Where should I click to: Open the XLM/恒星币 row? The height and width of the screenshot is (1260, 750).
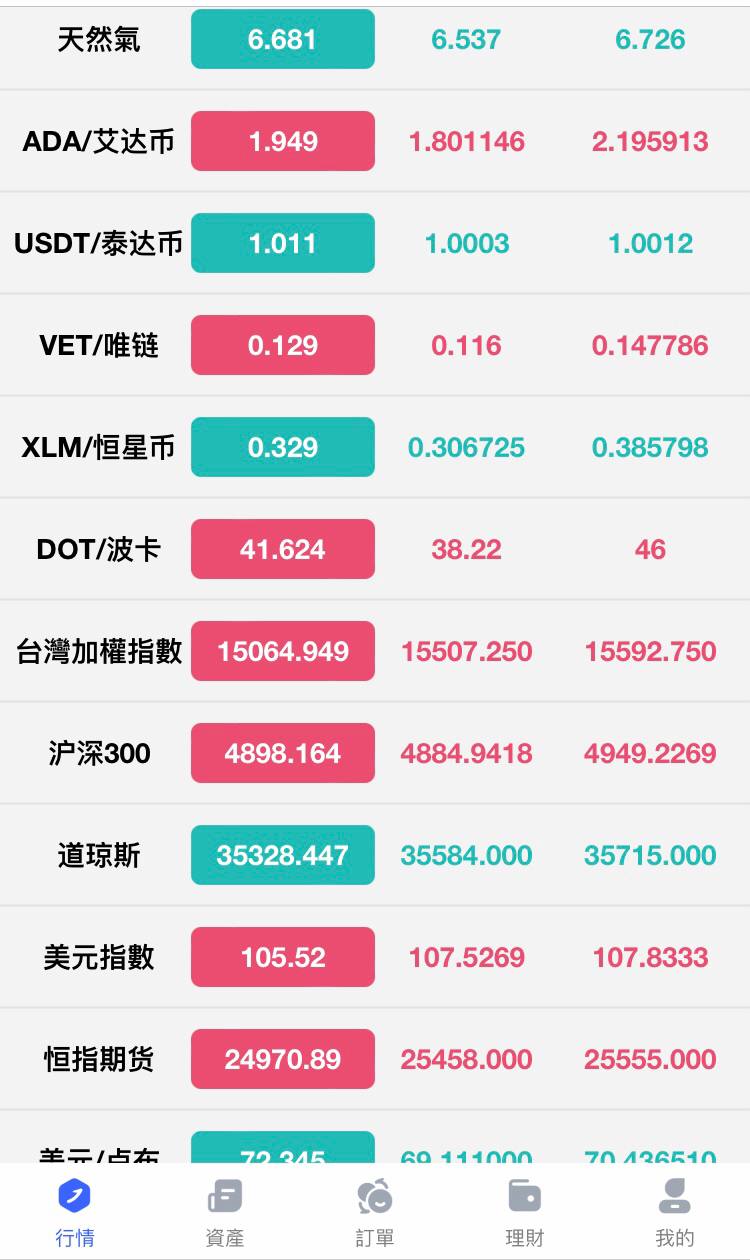click(x=375, y=447)
